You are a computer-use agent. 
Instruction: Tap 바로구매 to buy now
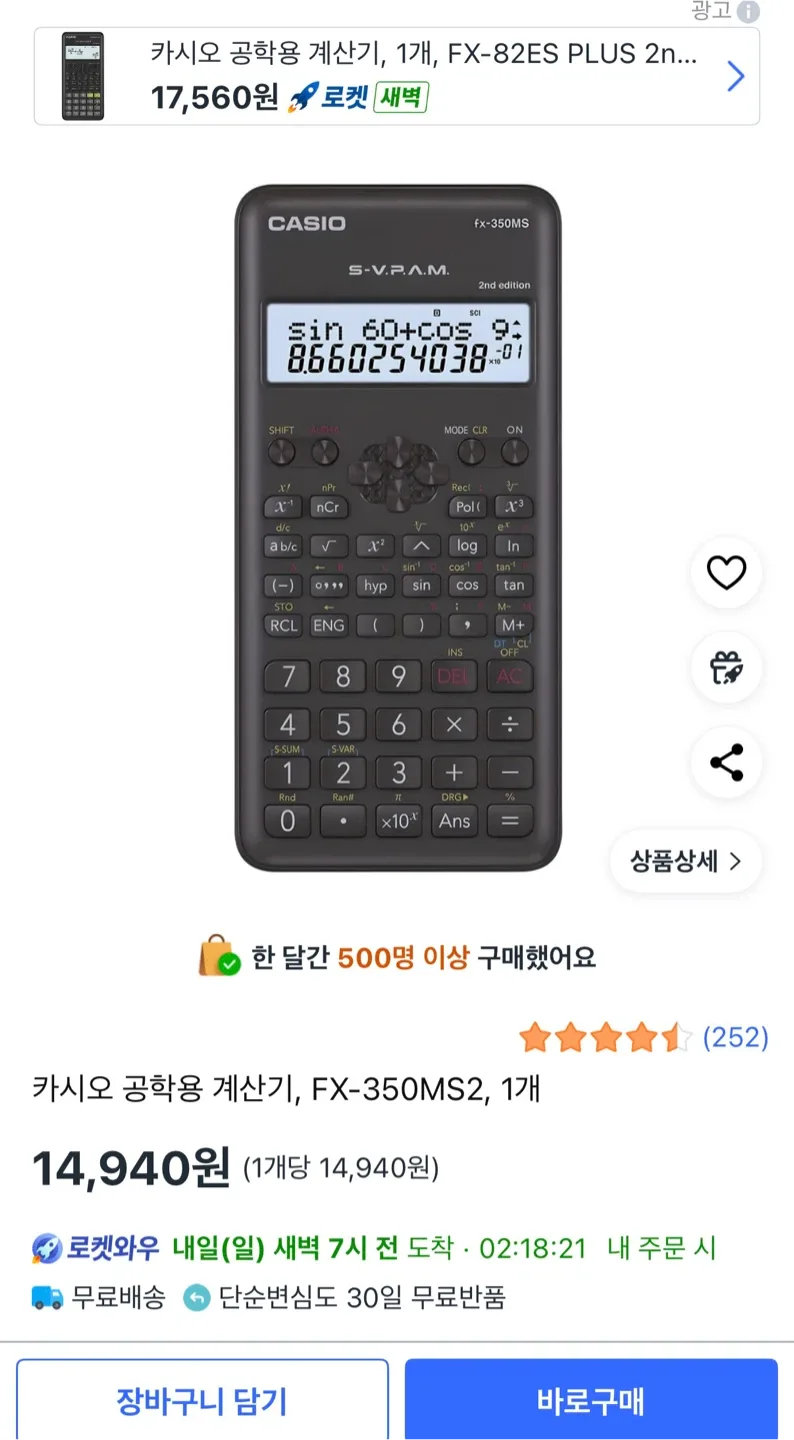tap(591, 1401)
